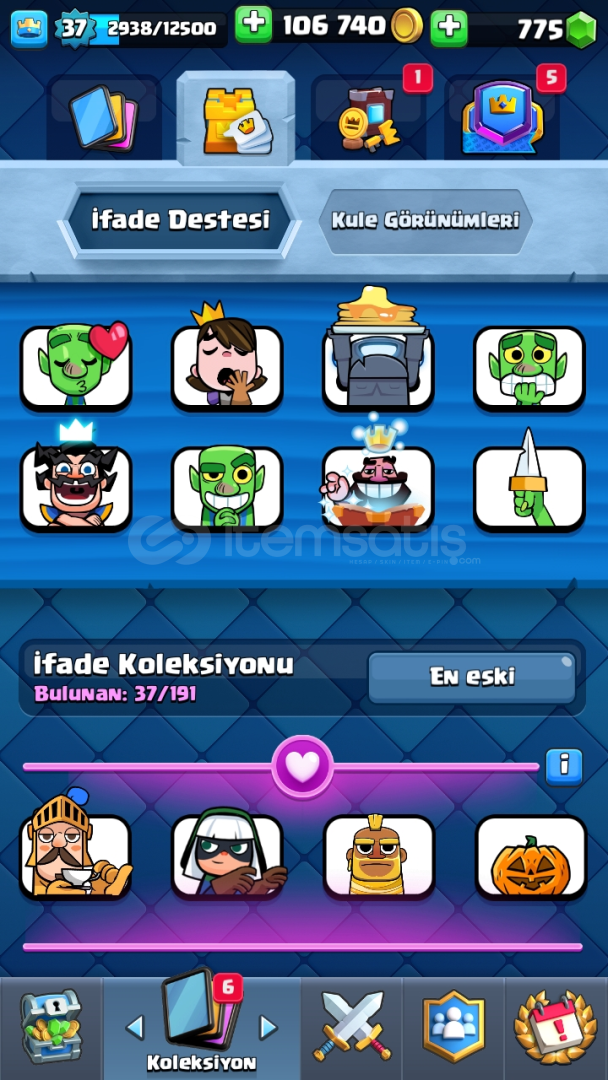Select the goblin blowing a kiss emote

[x=77, y=367]
